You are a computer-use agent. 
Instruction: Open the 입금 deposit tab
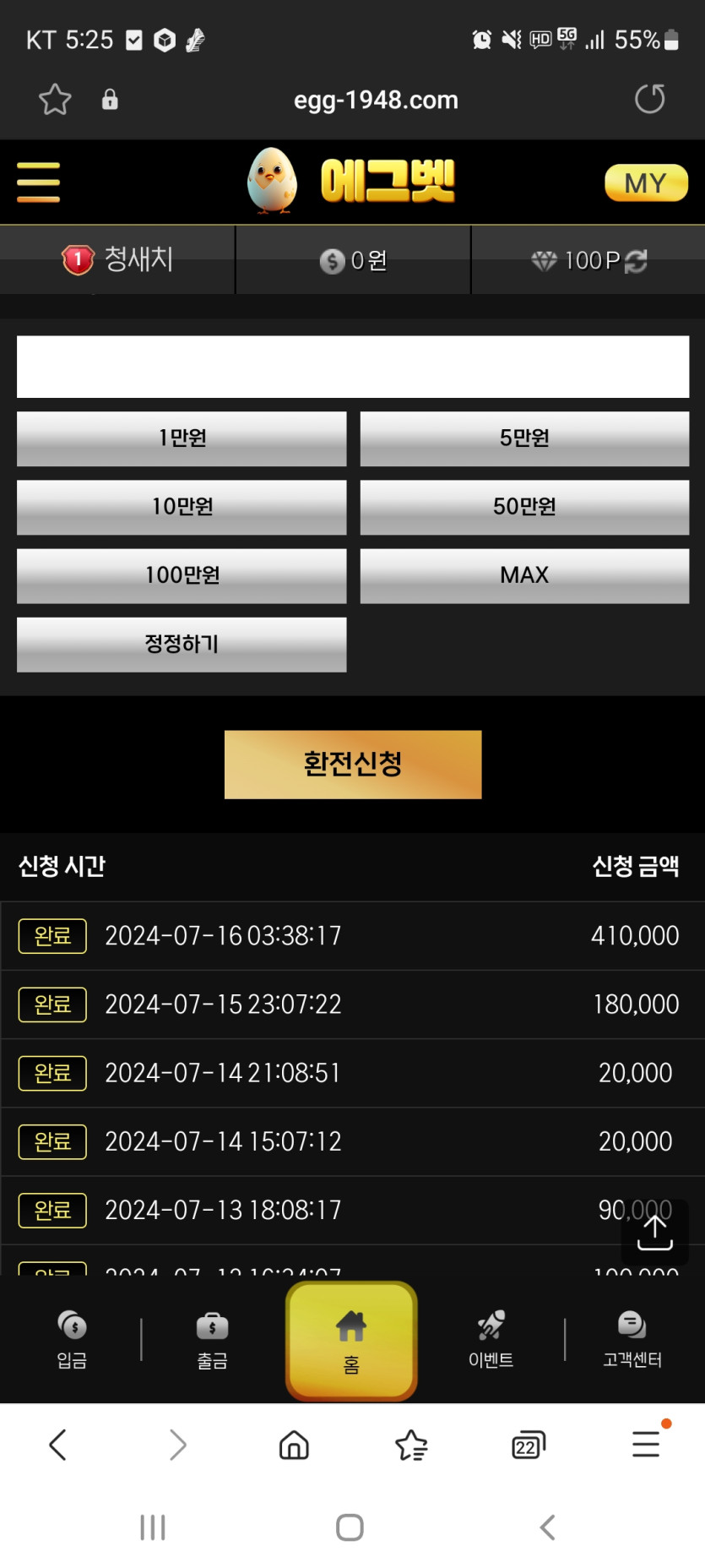point(72,1339)
